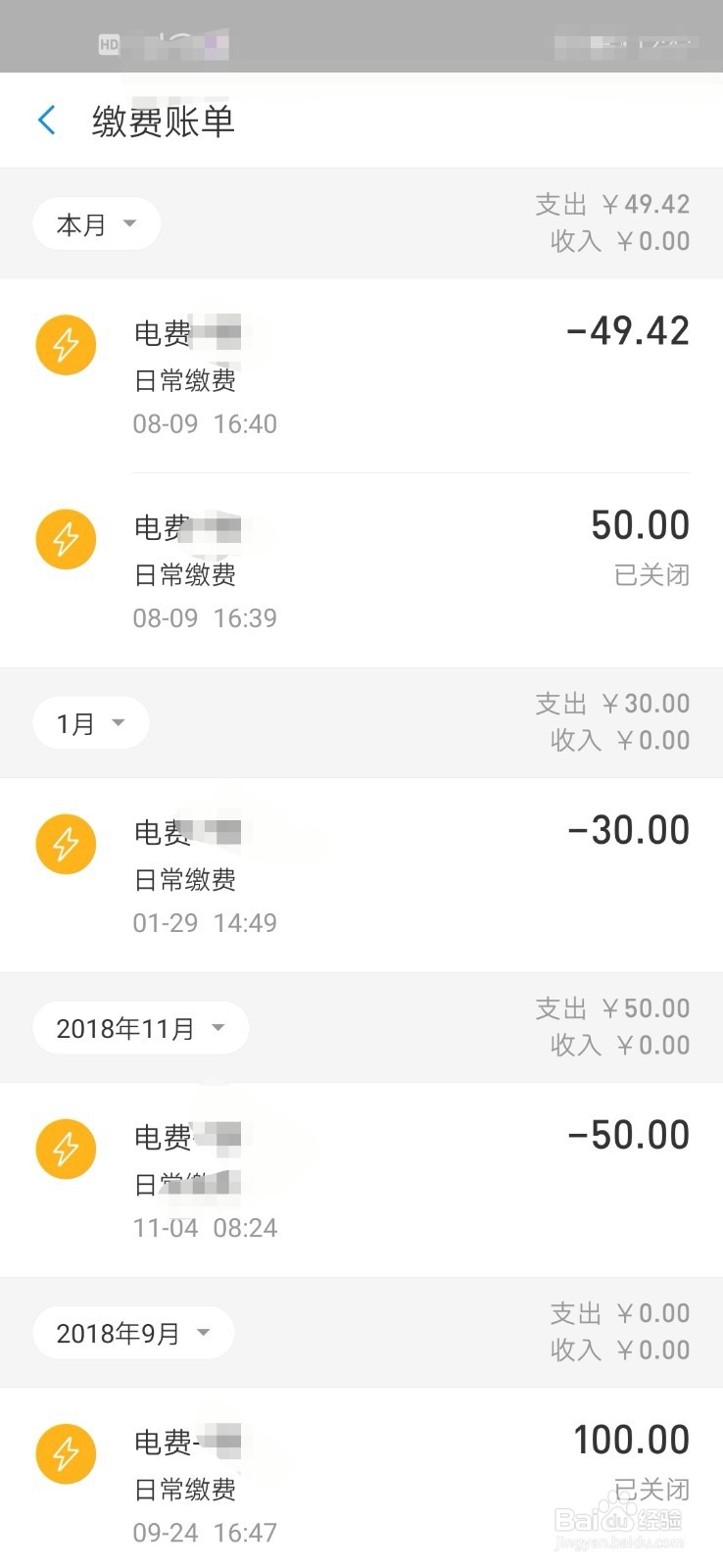Image resolution: width=723 pixels, height=1568 pixels.
Task: Expand the 2018年11月 month selector
Action: click(140, 1028)
